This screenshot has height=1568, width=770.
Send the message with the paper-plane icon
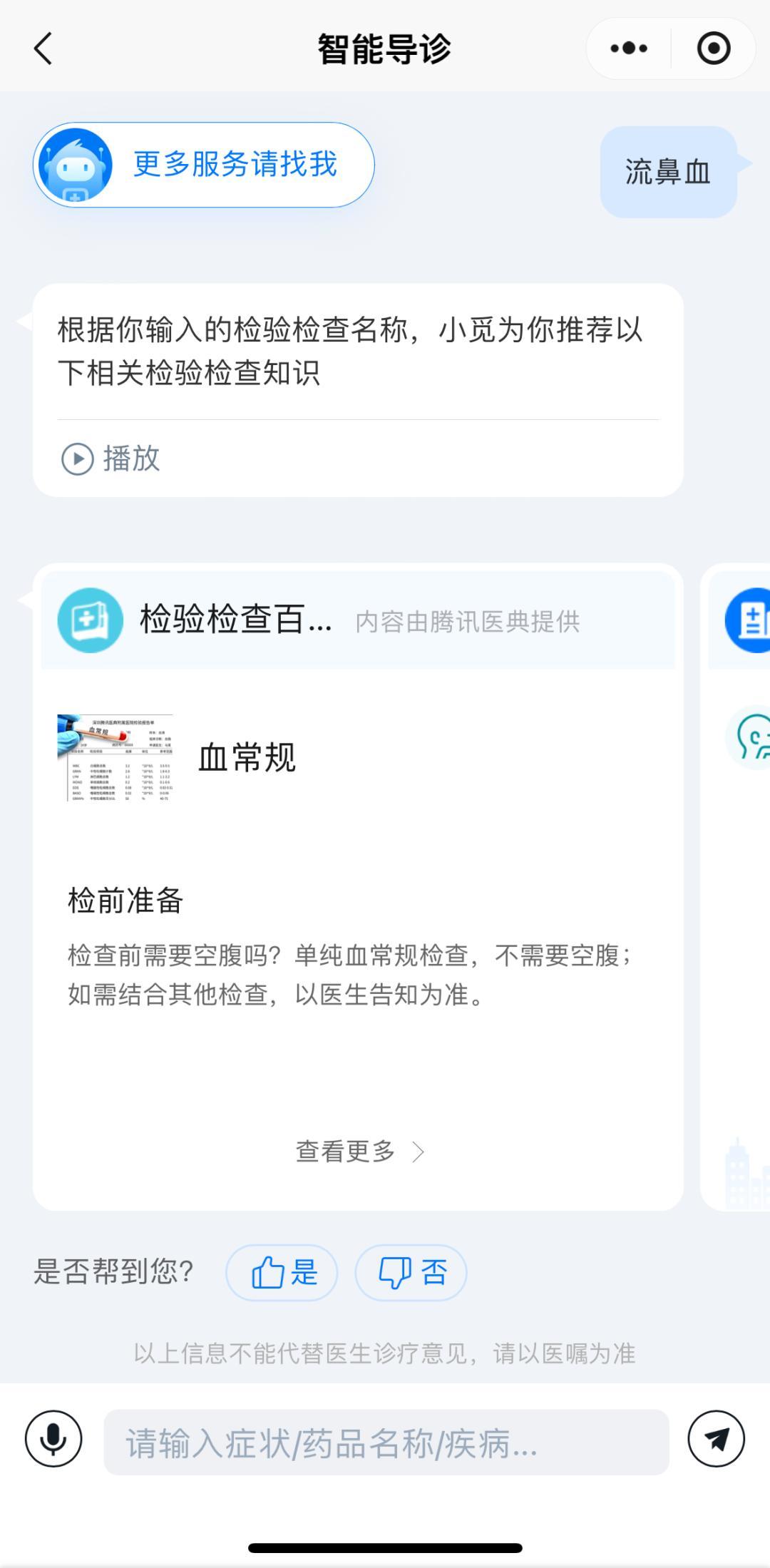pos(716,1439)
